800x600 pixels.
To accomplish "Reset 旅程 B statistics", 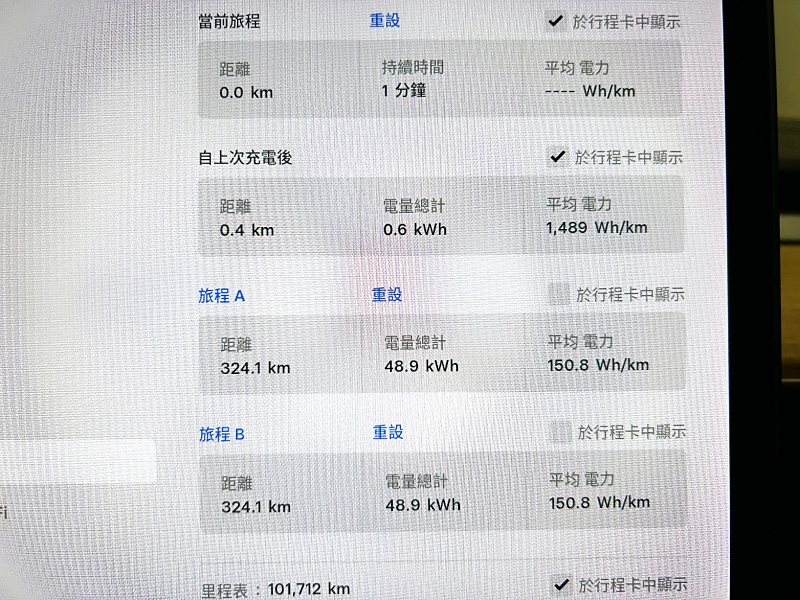I will (x=388, y=432).
